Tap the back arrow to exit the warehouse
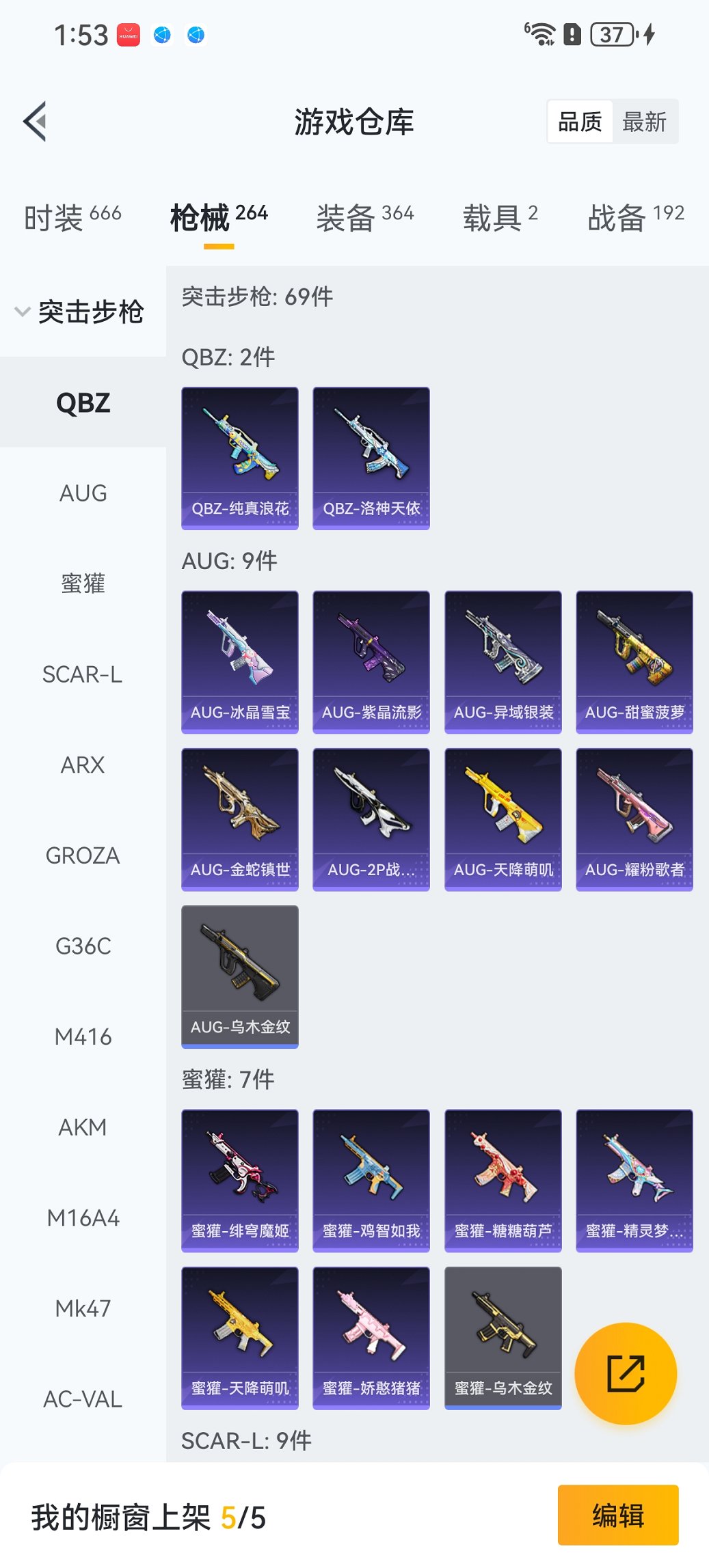 click(x=34, y=120)
